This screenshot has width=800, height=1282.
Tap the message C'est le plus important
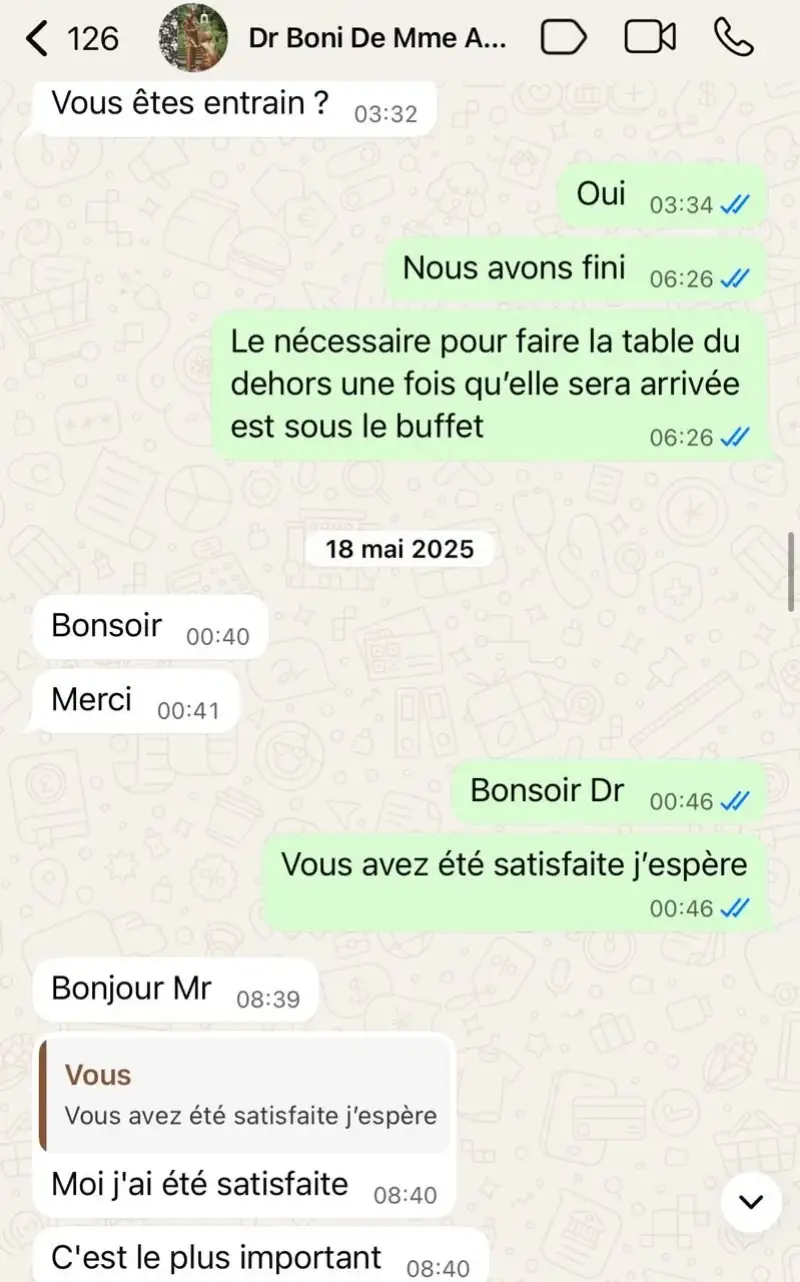point(215,1258)
